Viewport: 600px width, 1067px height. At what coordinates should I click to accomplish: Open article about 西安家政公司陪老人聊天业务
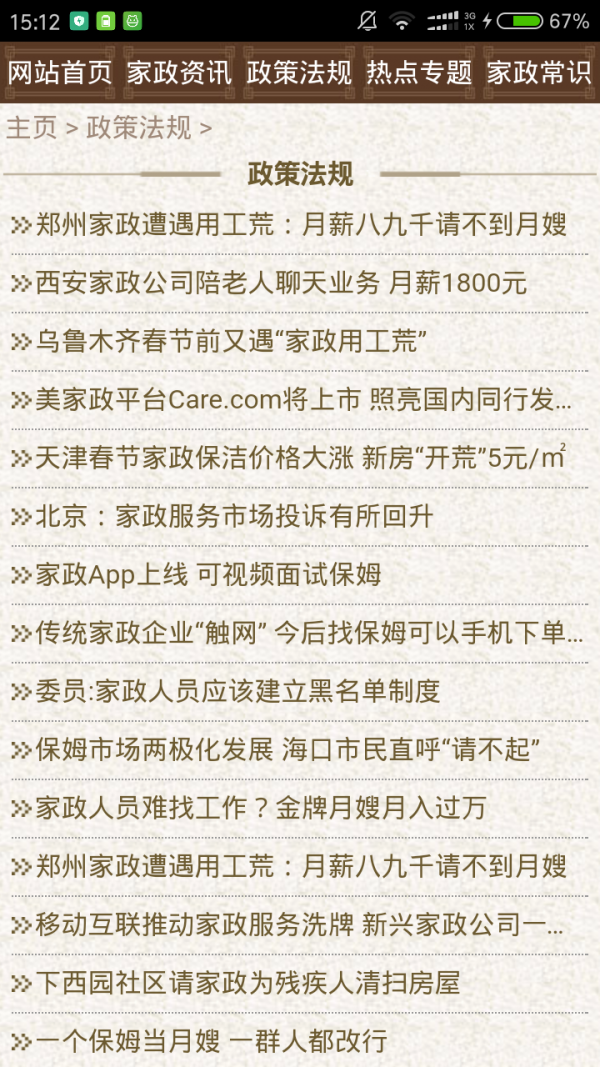point(281,283)
